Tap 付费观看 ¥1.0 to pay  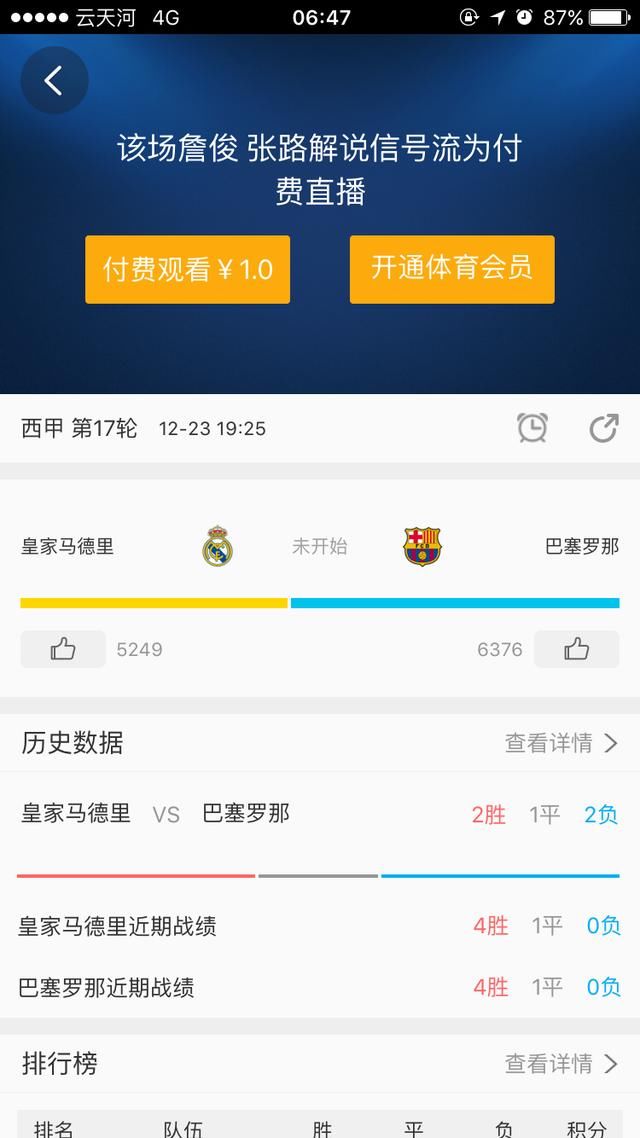click(x=188, y=269)
